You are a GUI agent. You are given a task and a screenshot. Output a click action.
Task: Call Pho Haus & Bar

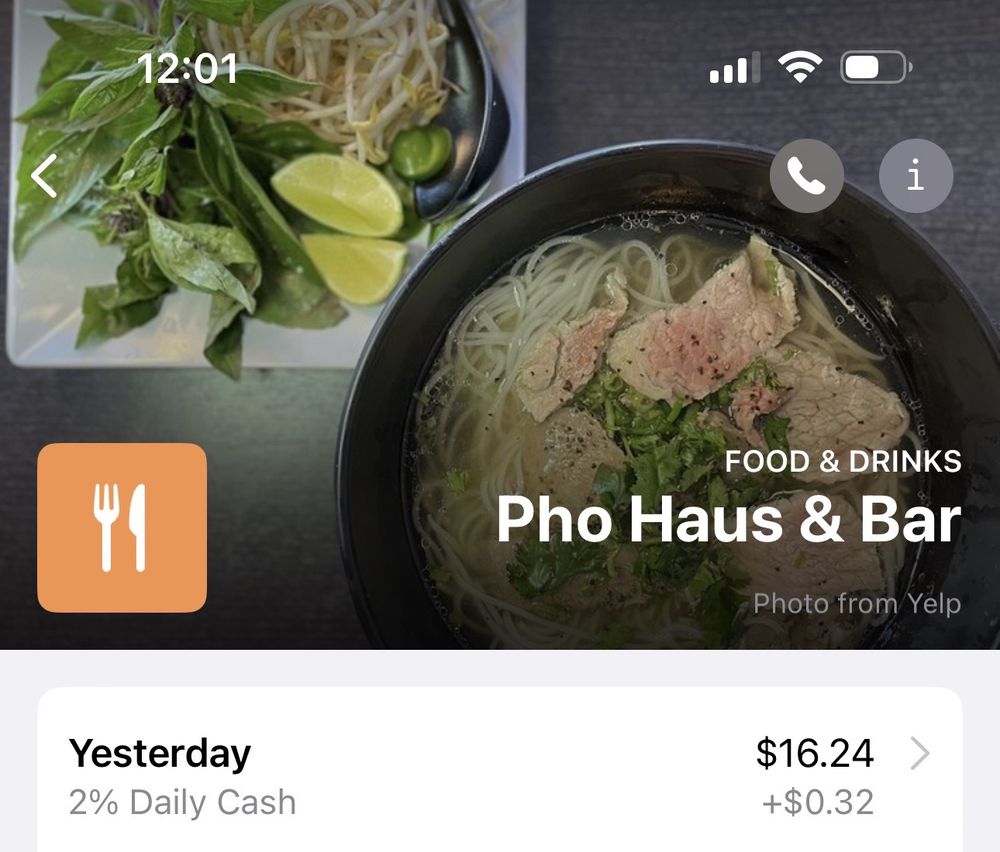806,176
